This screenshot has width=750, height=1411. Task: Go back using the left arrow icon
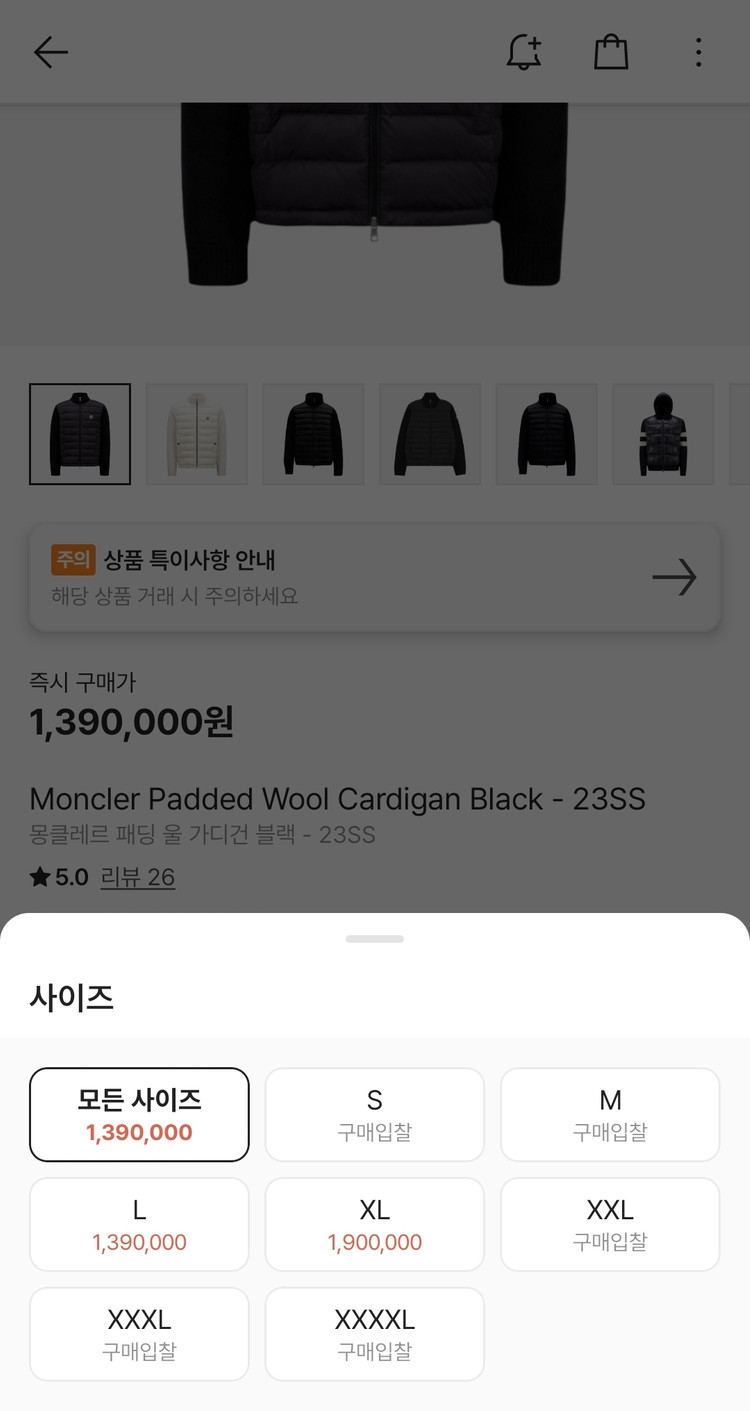pyautogui.click(x=50, y=52)
